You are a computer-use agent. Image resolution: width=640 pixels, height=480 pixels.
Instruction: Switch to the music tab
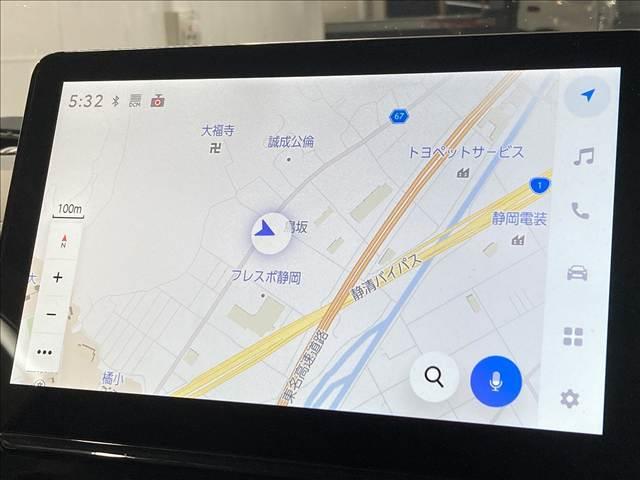pyautogui.click(x=583, y=156)
